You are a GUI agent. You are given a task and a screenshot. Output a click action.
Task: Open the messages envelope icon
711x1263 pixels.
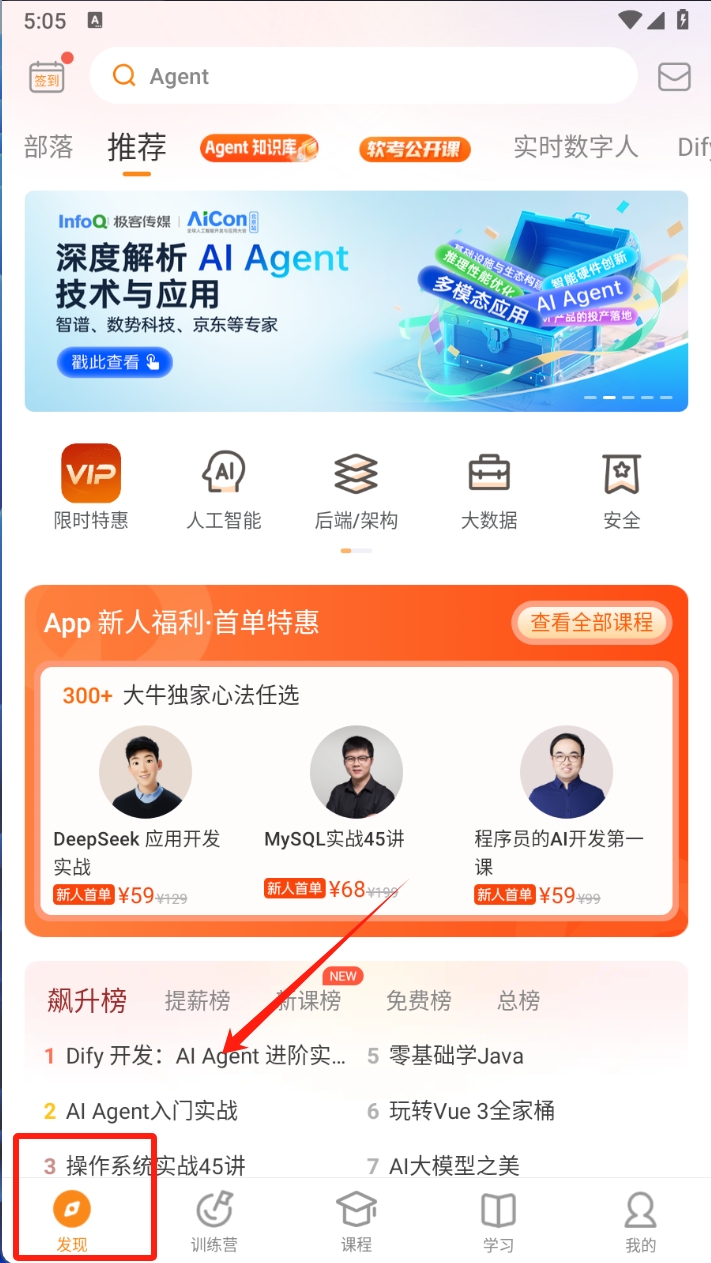pyautogui.click(x=674, y=77)
